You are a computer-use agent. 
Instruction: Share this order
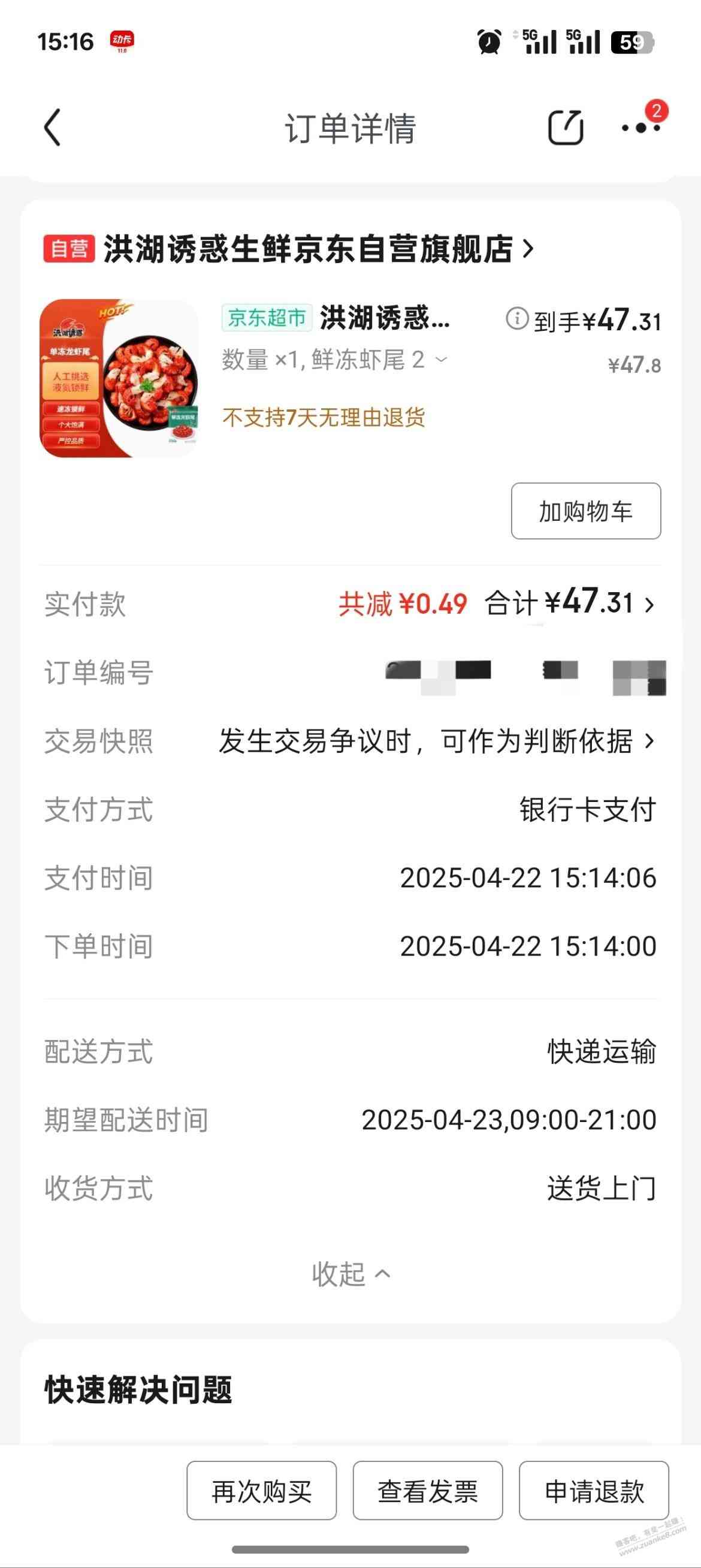(566, 128)
